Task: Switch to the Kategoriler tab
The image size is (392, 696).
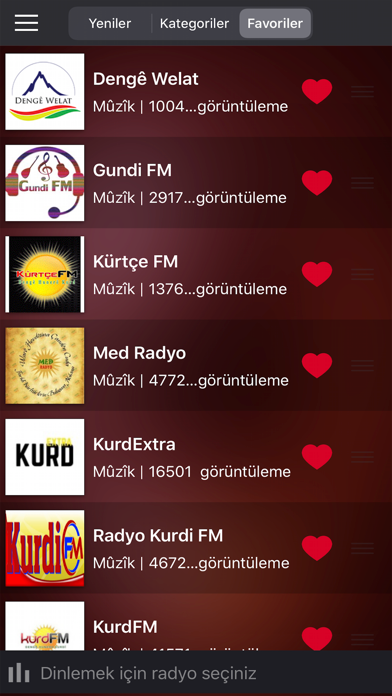Action: tap(194, 23)
